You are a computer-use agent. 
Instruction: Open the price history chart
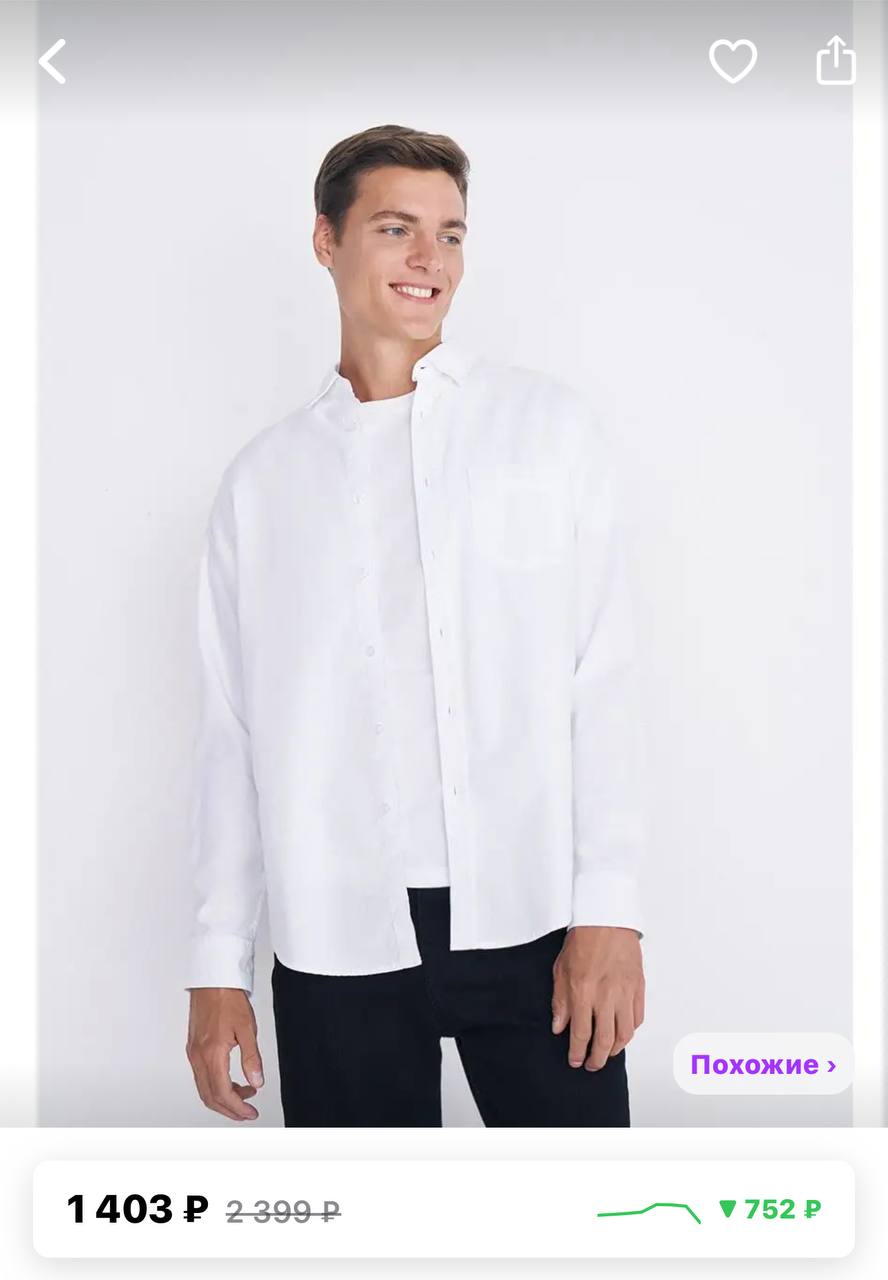[x=650, y=1211]
